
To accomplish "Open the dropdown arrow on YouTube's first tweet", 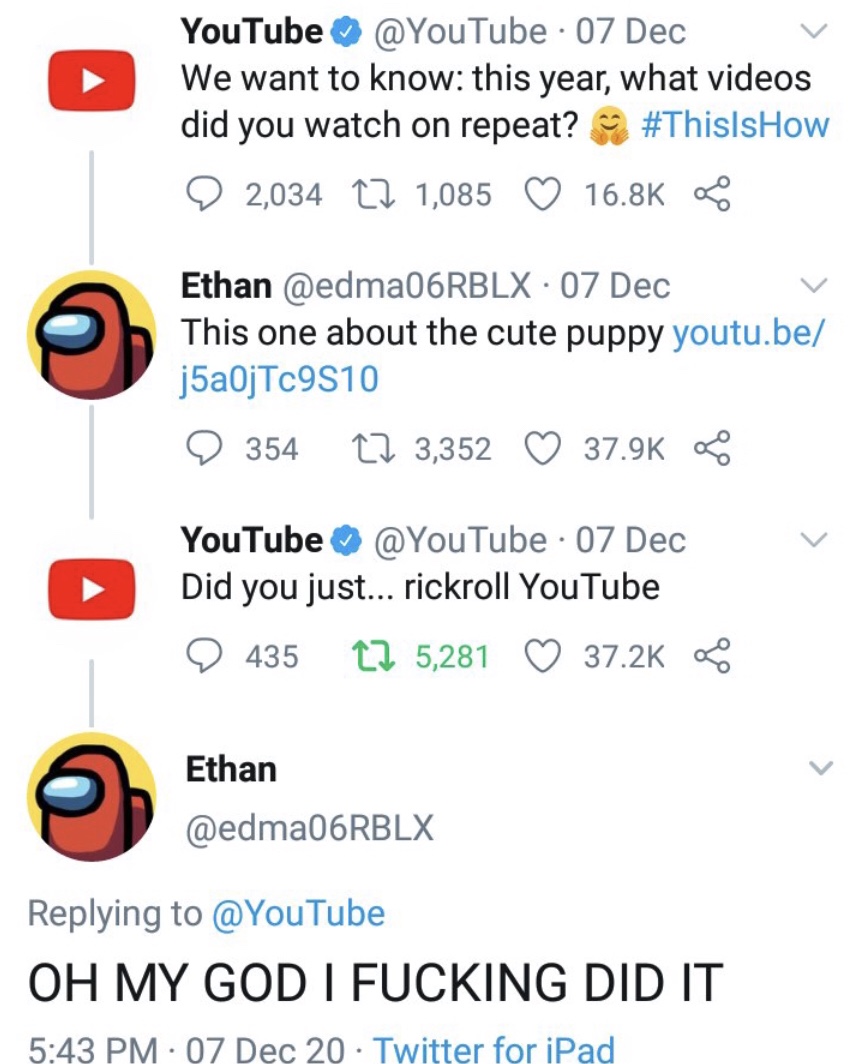I will point(815,32).
